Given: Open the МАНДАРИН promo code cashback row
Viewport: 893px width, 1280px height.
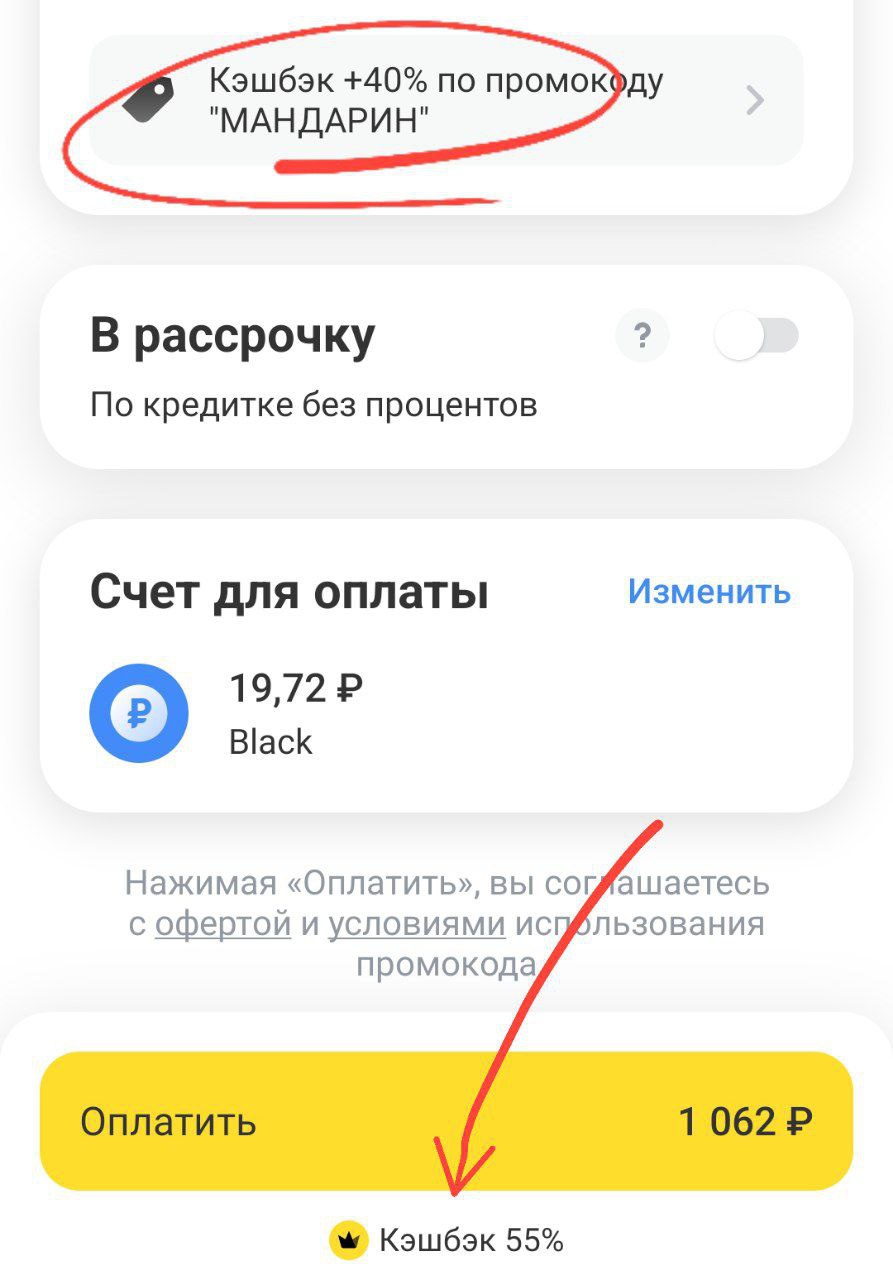Looking at the screenshot, I should [445, 100].
